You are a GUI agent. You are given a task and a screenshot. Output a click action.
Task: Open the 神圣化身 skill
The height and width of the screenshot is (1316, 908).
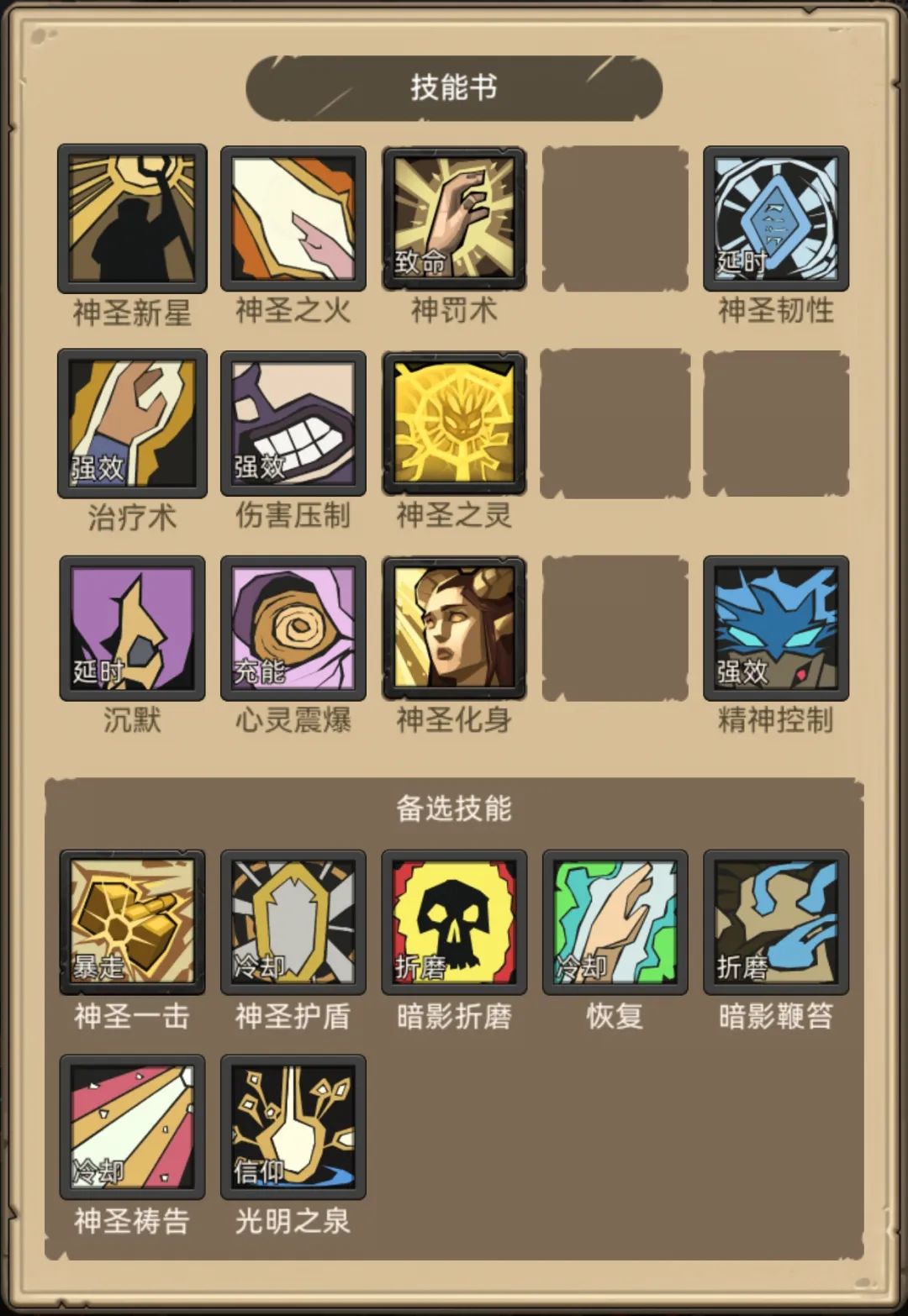click(x=454, y=628)
